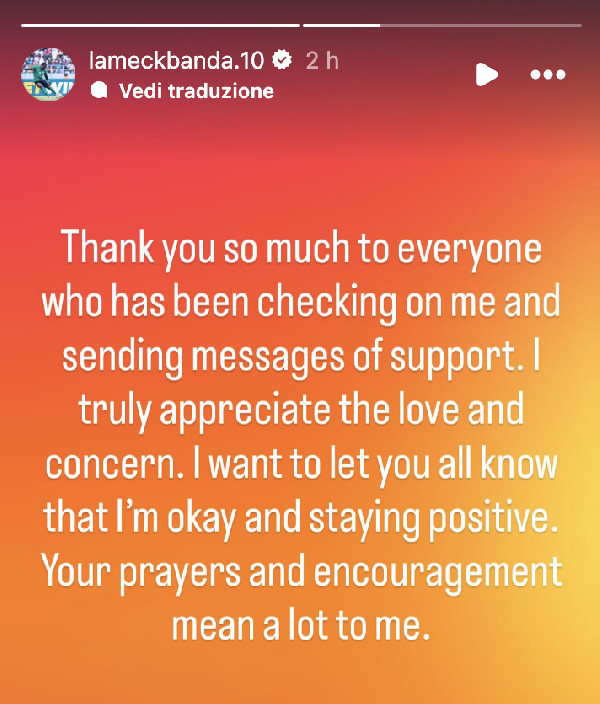Open the three-dot overflow menu
The height and width of the screenshot is (704, 600).
pos(547,74)
